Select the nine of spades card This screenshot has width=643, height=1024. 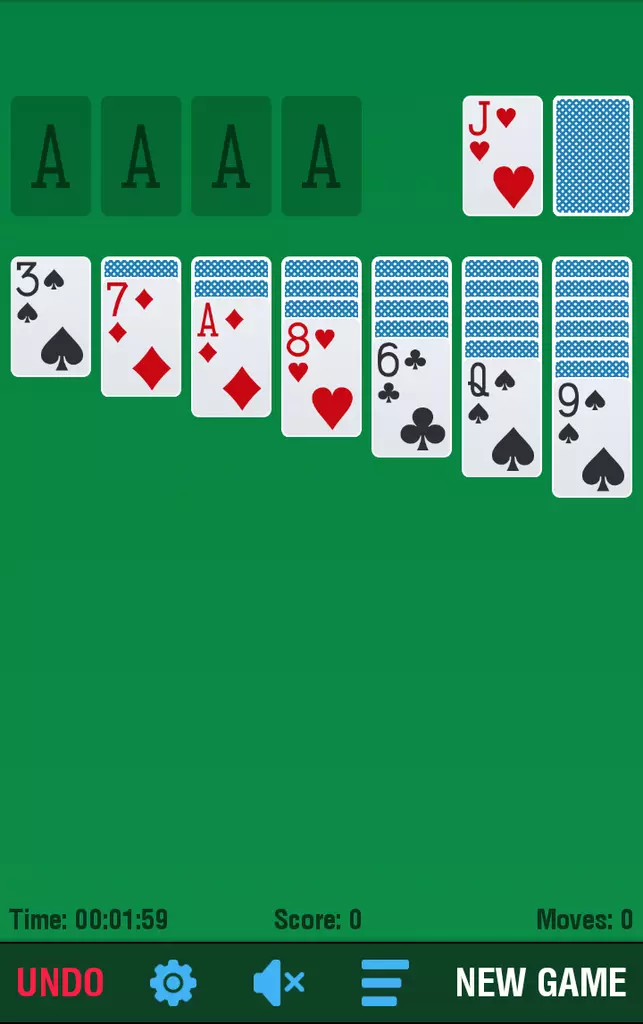pyautogui.click(x=592, y=438)
